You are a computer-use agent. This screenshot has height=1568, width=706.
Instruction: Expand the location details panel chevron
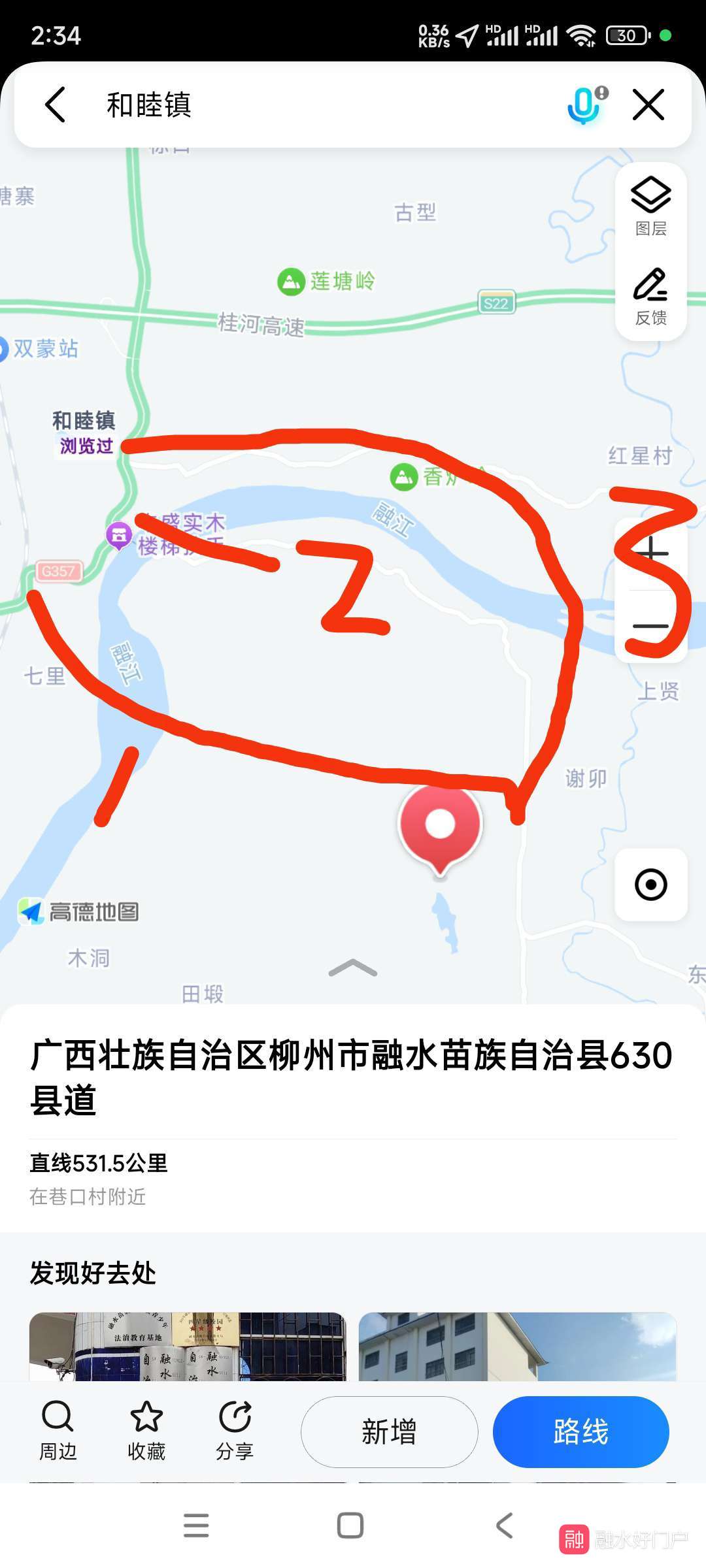pos(353,968)
